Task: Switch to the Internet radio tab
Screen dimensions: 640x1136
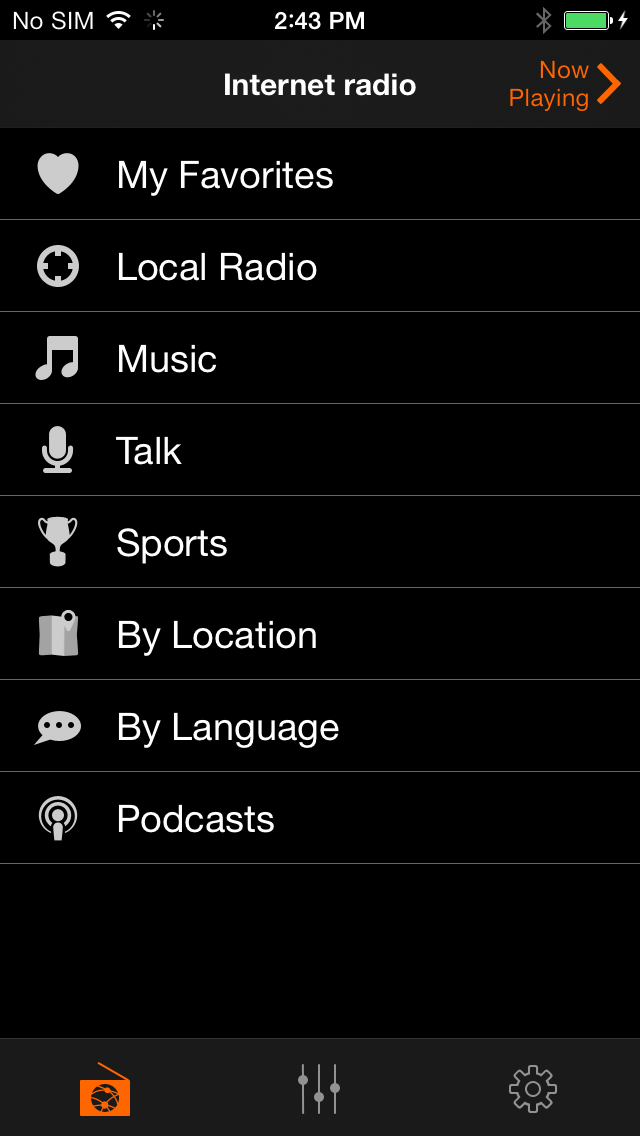Action: 105,1088
